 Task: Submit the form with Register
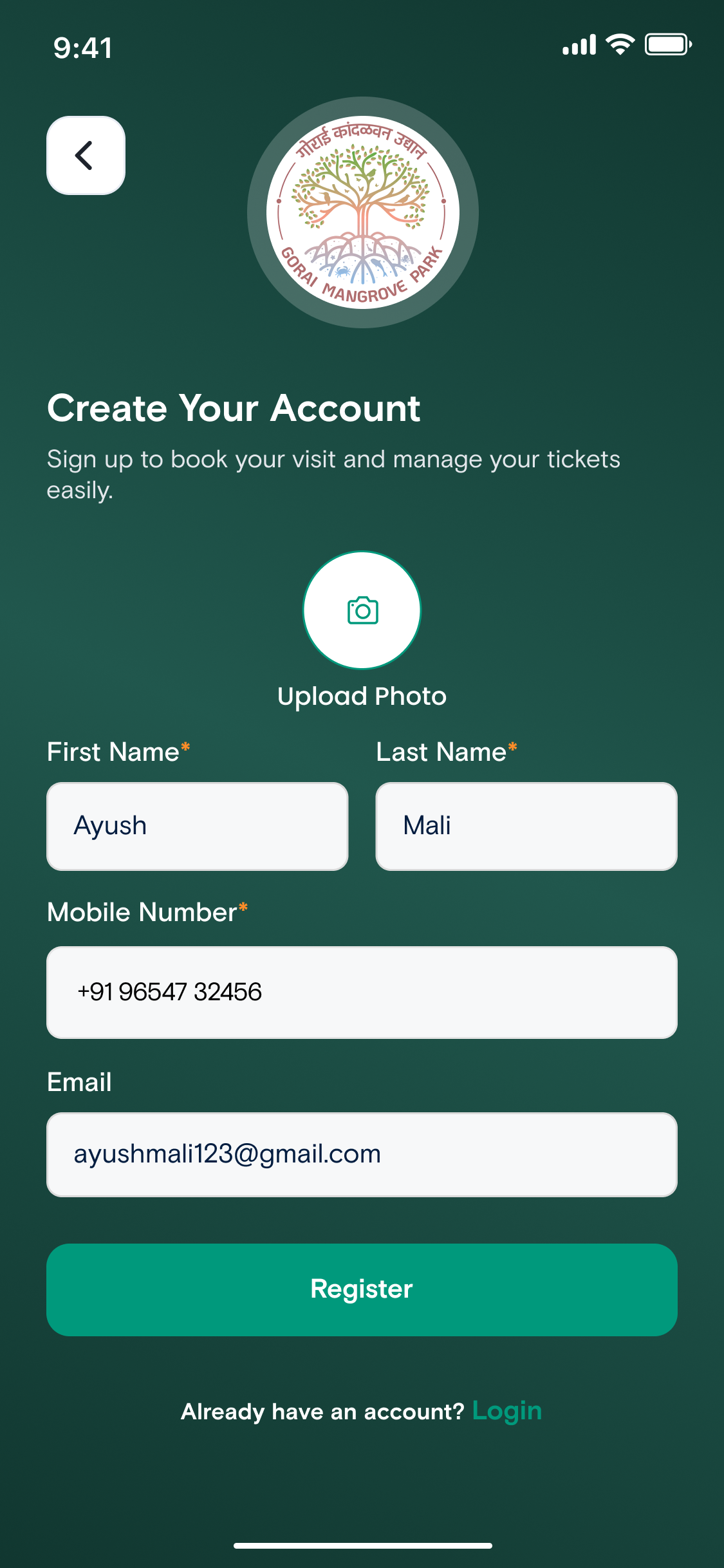tap(362, 1289)
